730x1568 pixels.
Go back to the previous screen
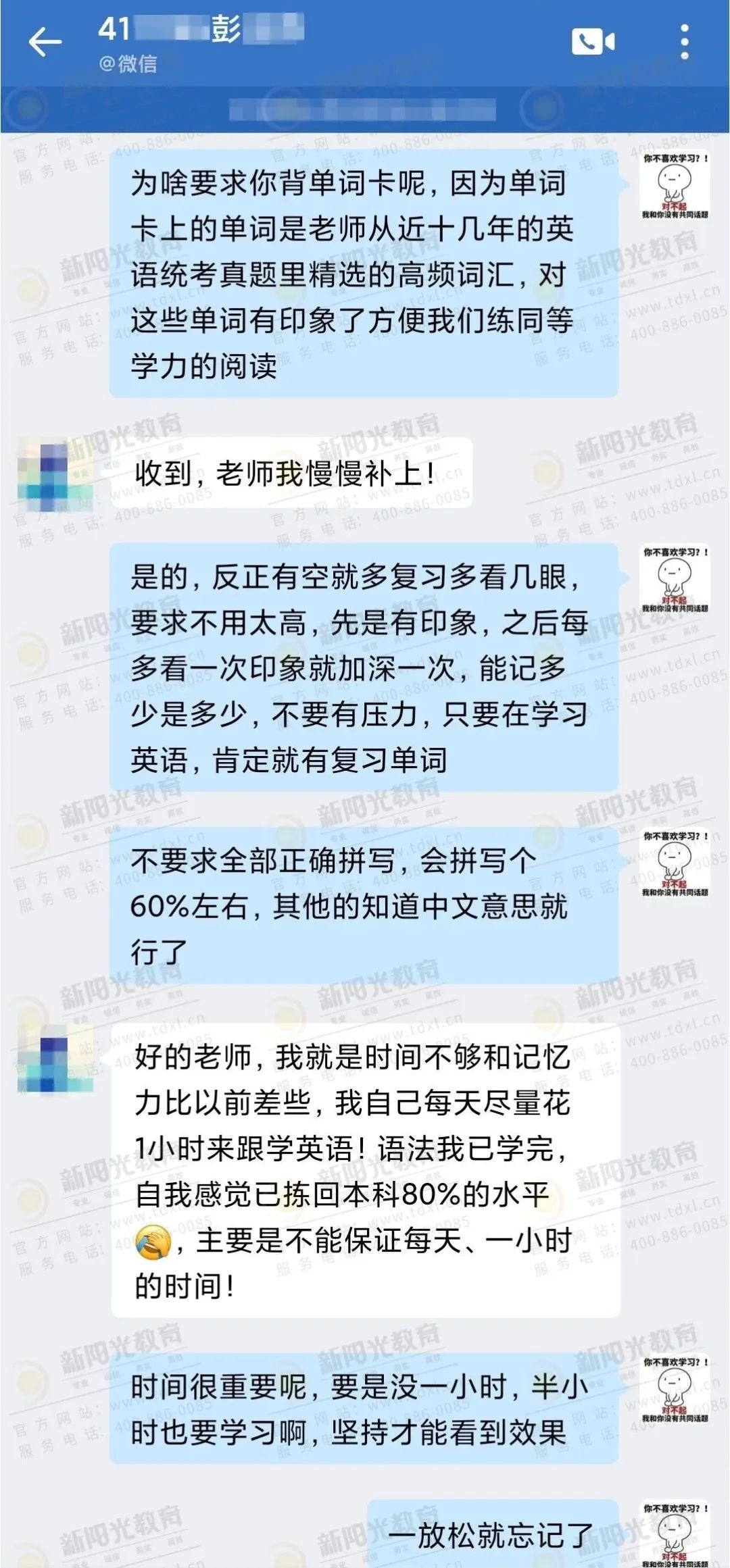(45, 43)
